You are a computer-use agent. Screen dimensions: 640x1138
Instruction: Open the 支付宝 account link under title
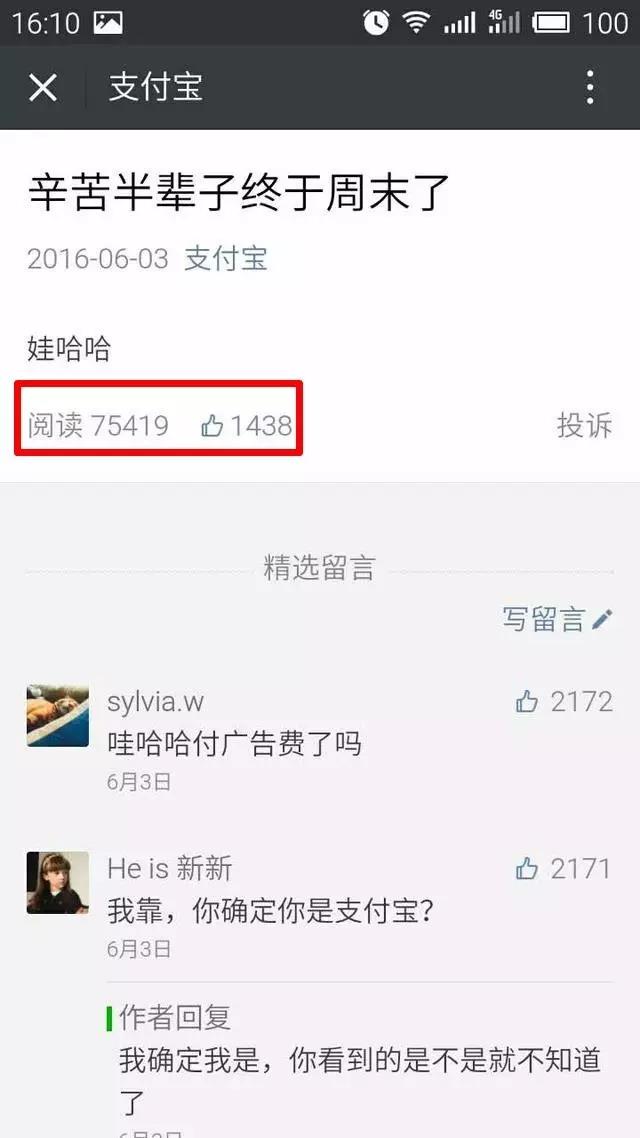[x=225, y=259]
